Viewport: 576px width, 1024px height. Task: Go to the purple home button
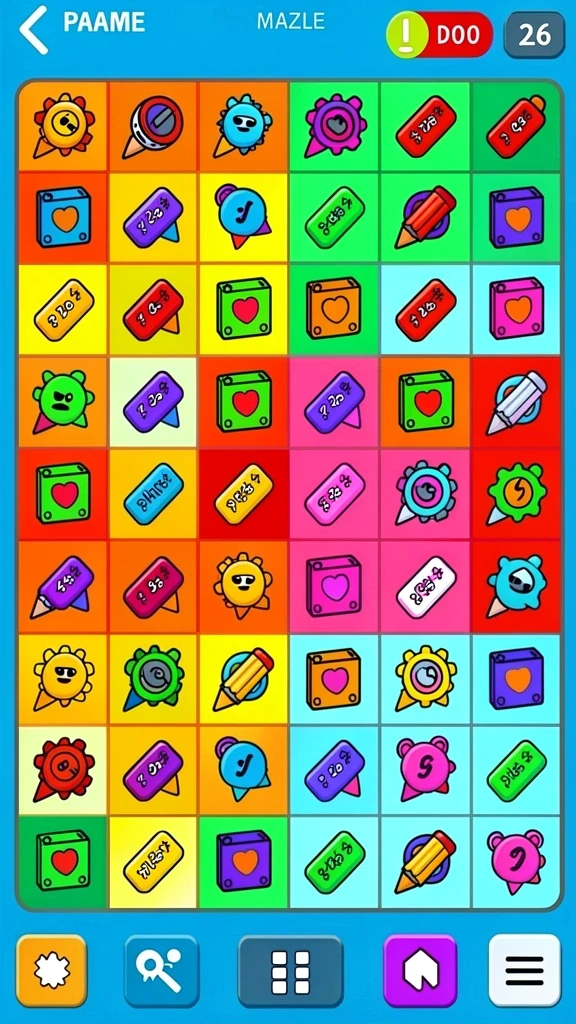click(420, 970)
